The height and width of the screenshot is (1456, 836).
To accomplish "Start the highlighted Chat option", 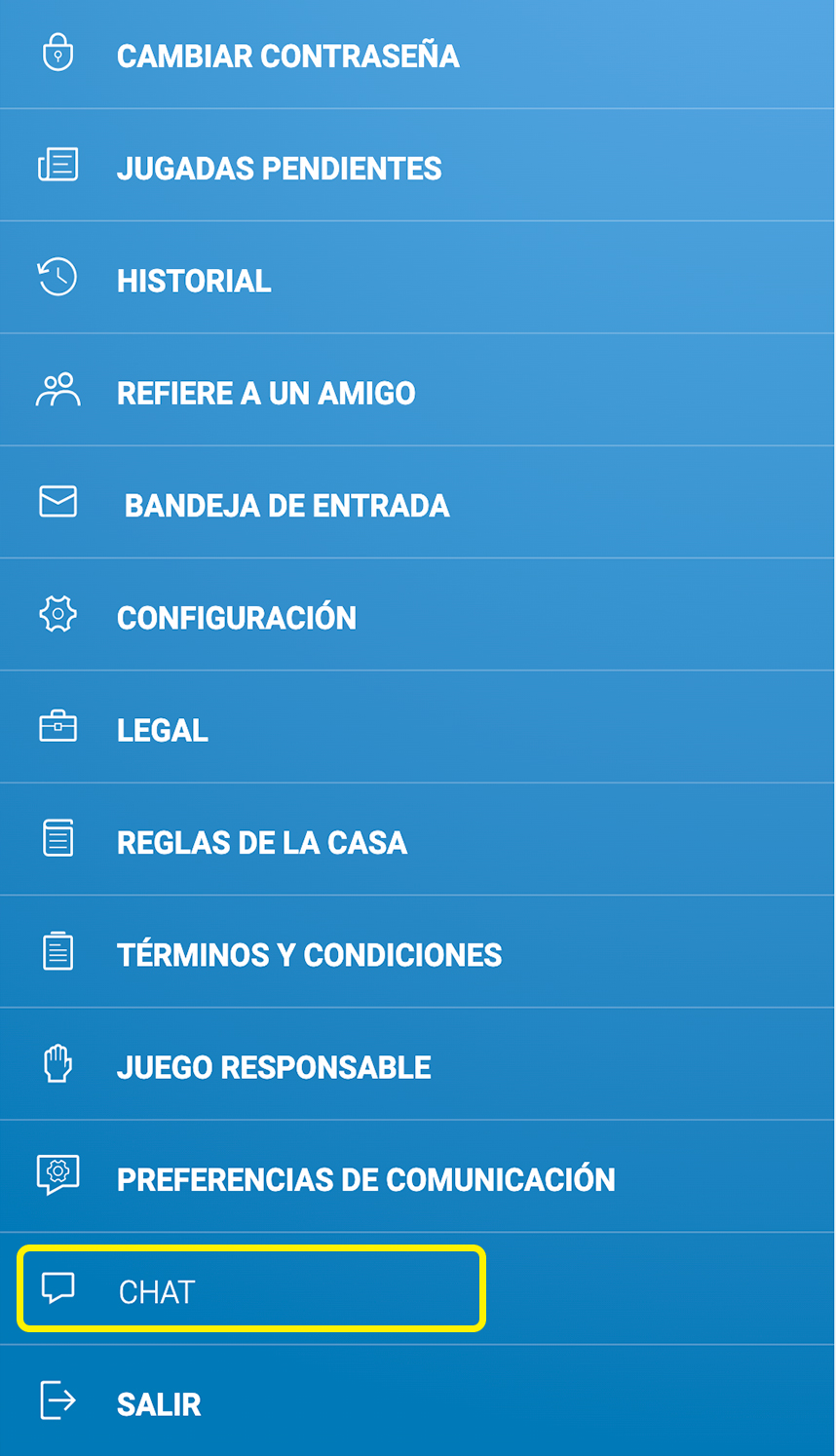I will click(x=251, y=1288).
